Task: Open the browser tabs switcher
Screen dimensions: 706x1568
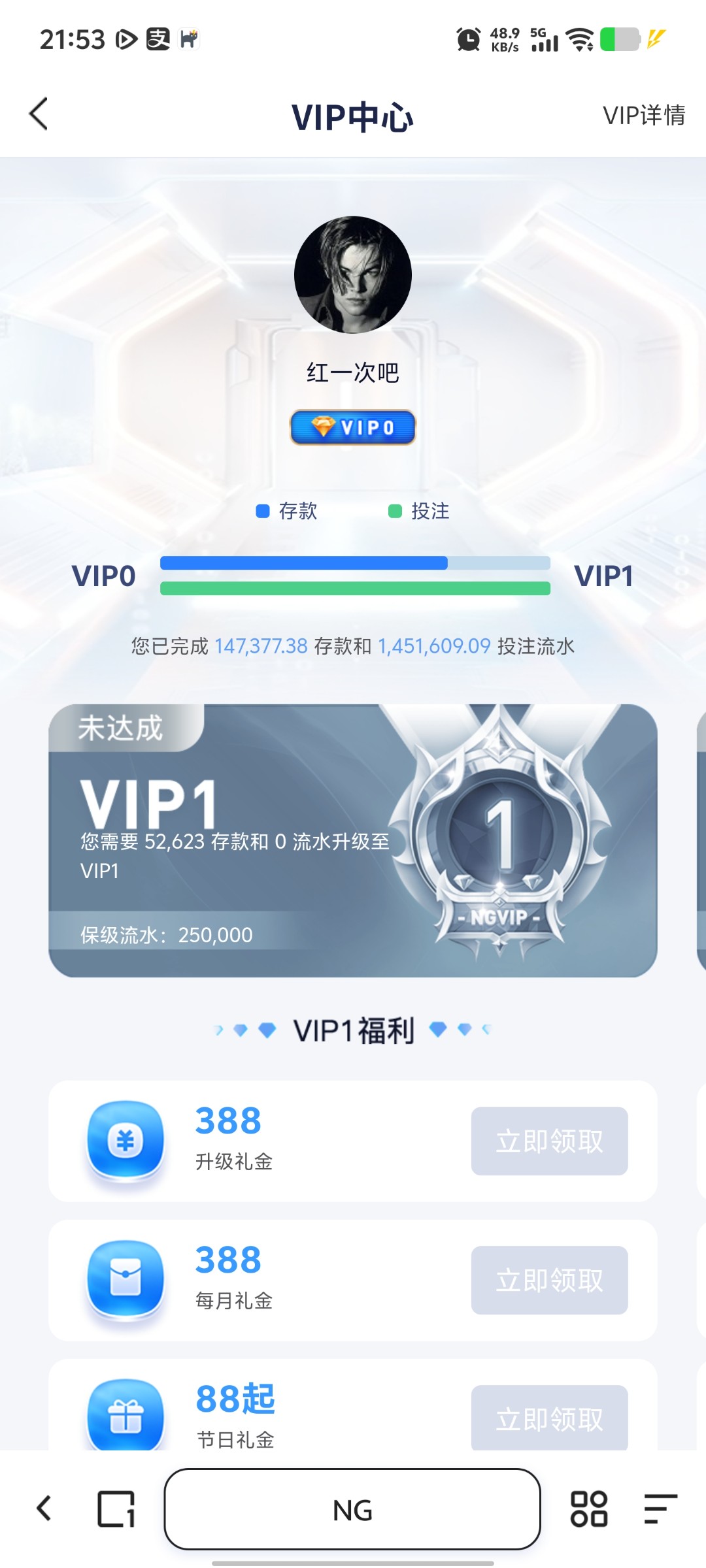Action: pyautogui.click(x=116, y=1509)
